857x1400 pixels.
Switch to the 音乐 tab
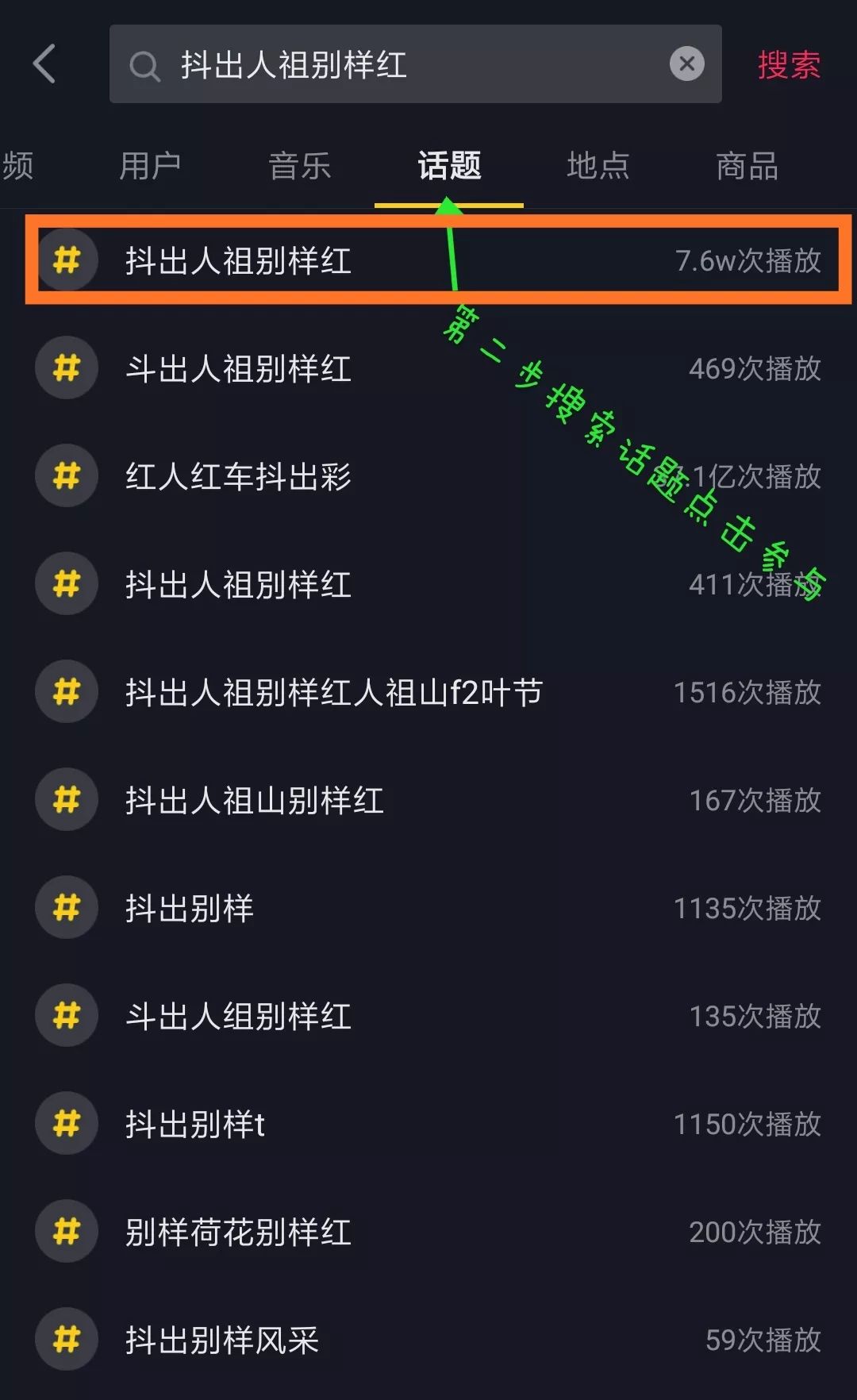click(299, 166)
